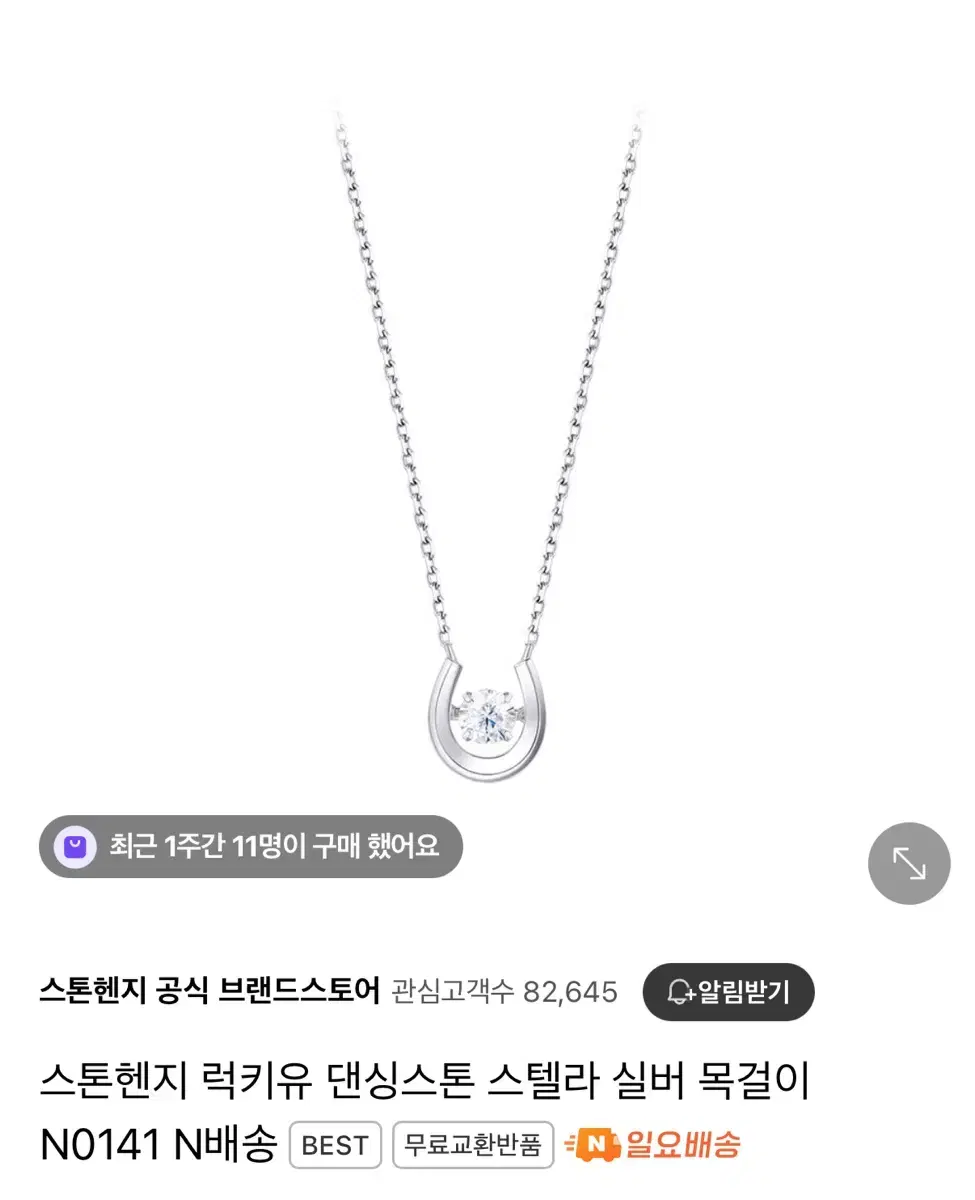Tap the purple rounded purchase notification bubble

pyautogui.click(x=250, y=847)
